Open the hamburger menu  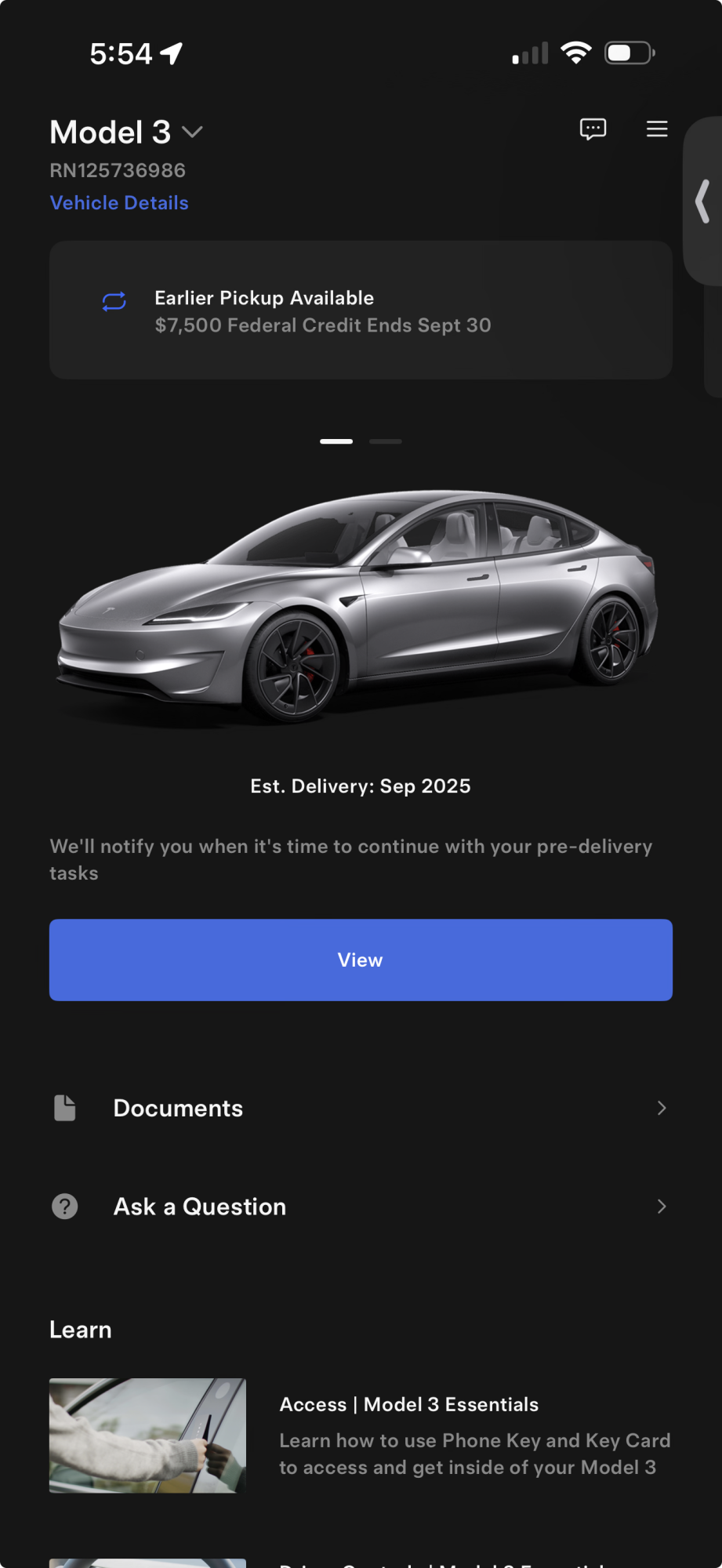click(x=657, y=129)
